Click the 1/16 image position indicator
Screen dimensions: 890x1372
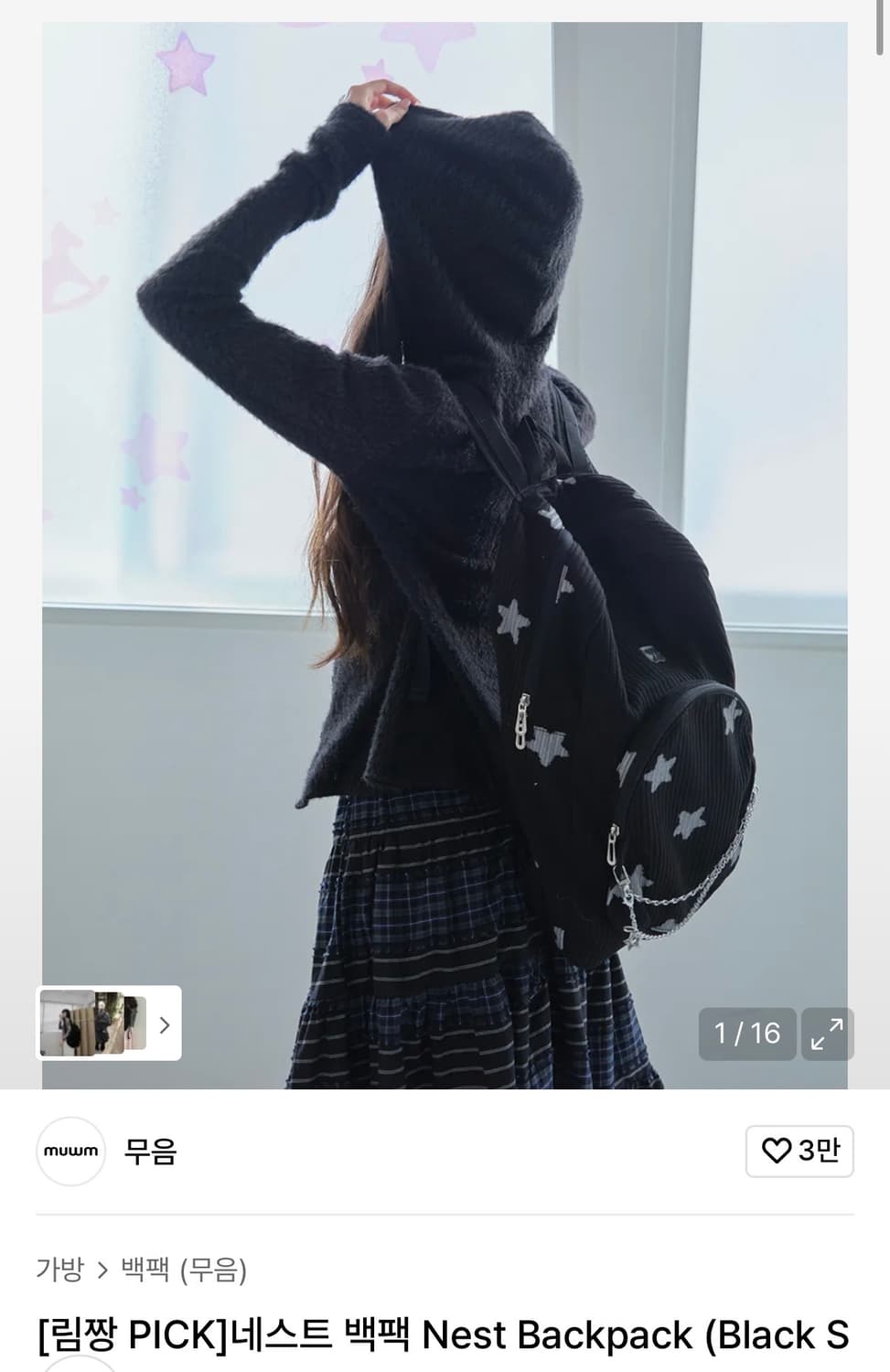747,1034
